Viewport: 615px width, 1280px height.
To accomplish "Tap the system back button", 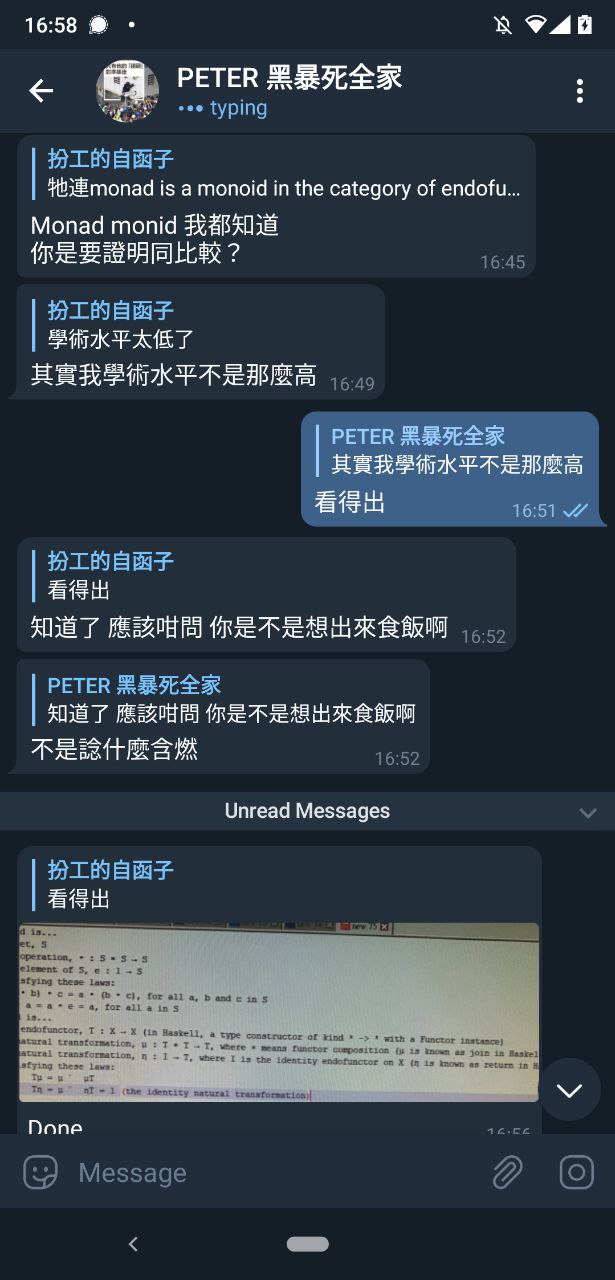I will coord(133,1244).
